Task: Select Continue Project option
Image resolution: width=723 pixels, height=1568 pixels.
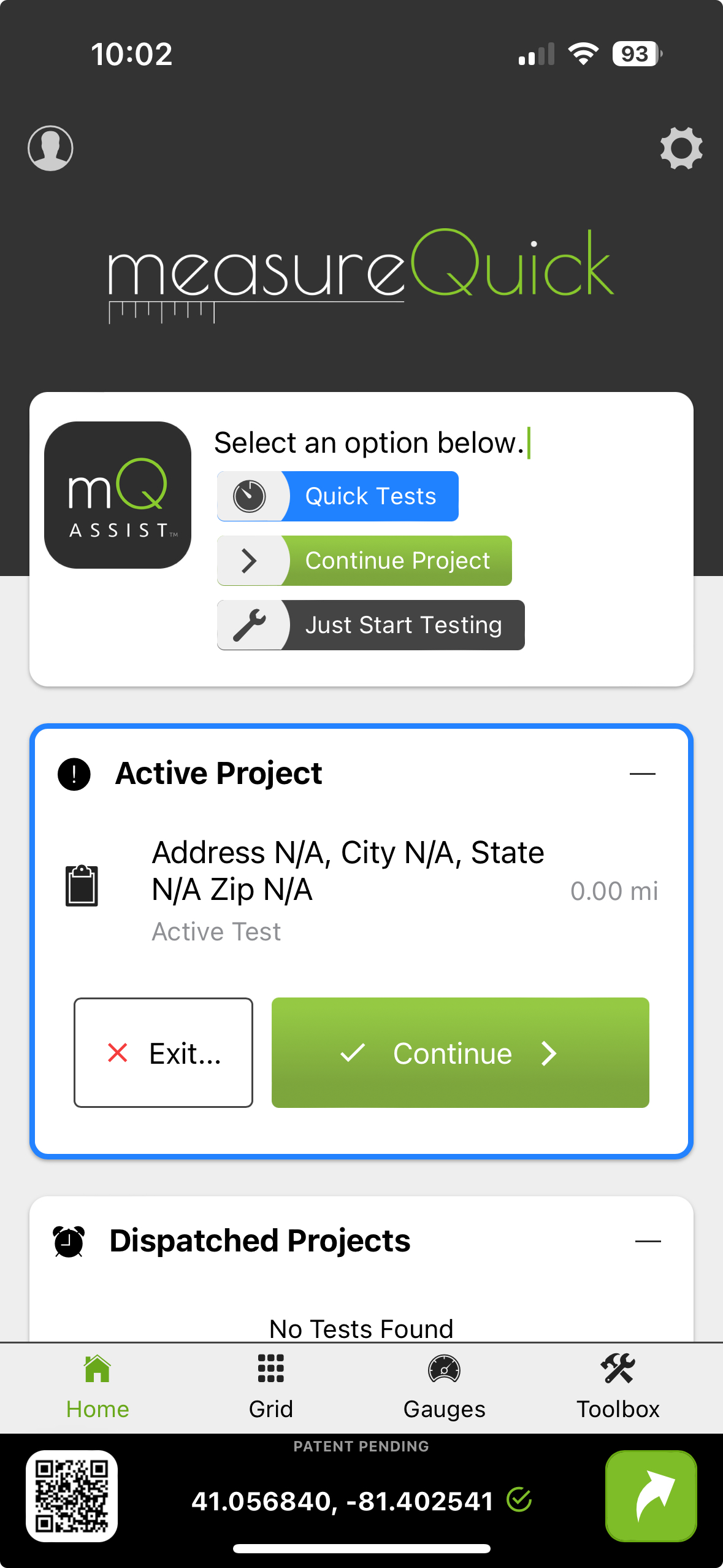Action: 364,561
